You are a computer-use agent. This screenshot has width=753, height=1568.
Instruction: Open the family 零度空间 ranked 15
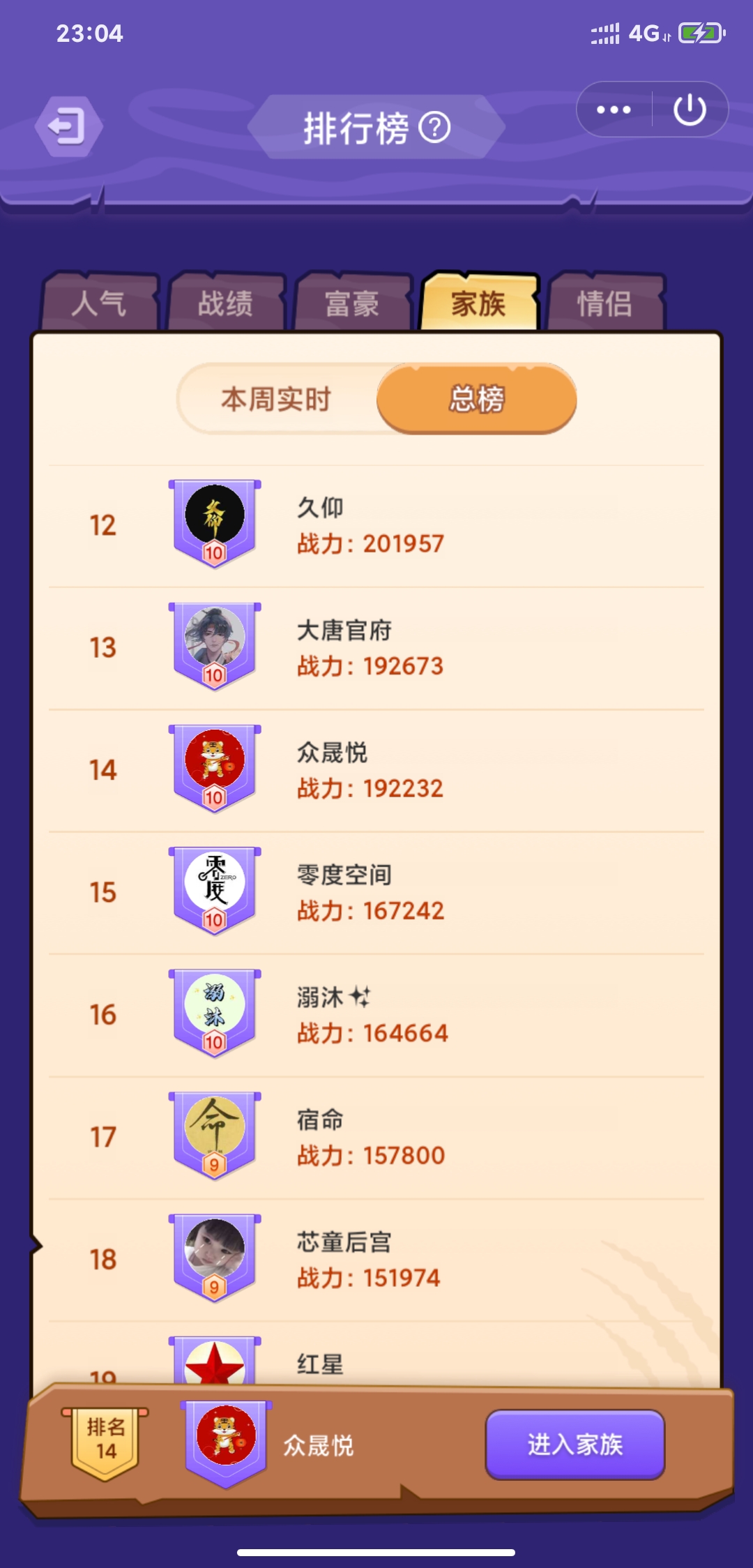point(376,893)
